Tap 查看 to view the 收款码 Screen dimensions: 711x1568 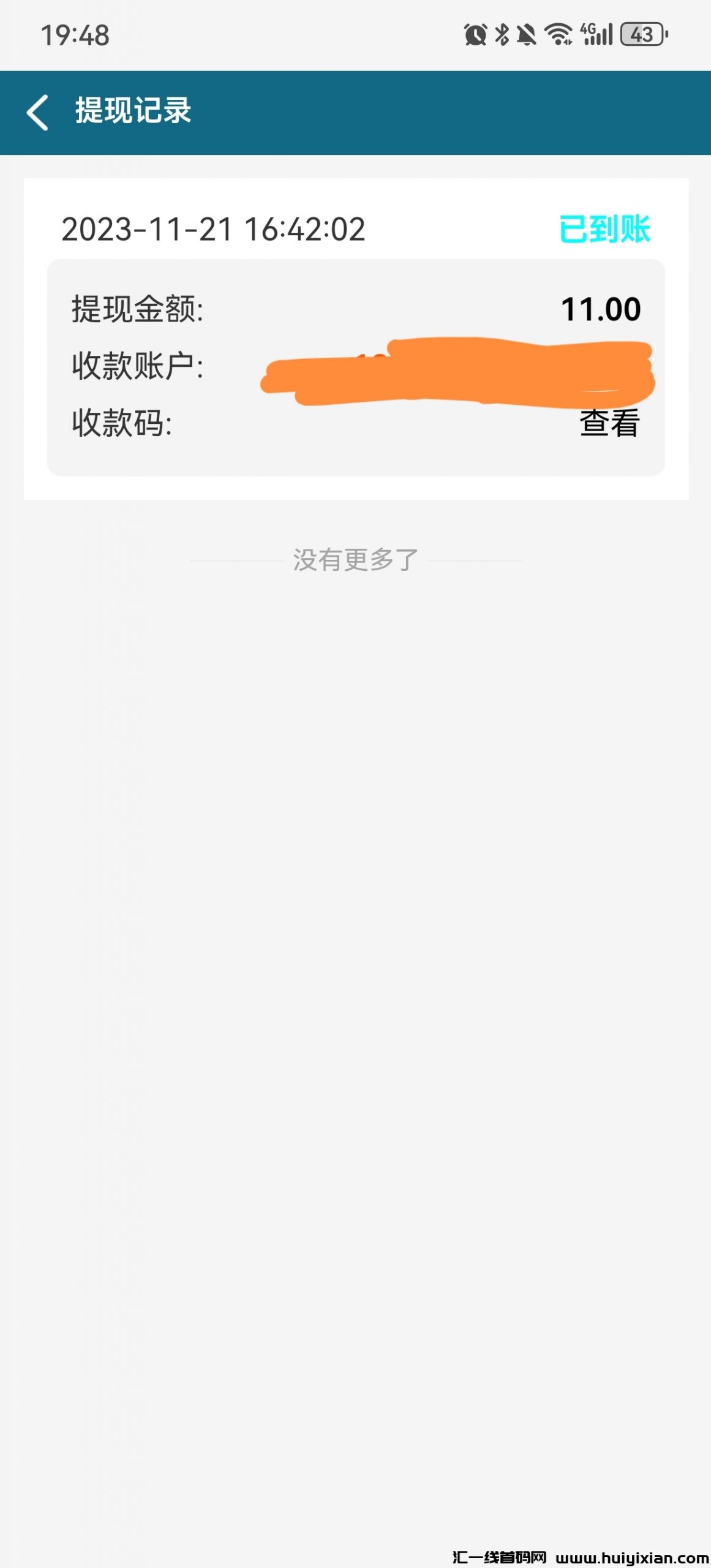pos(609,423)
